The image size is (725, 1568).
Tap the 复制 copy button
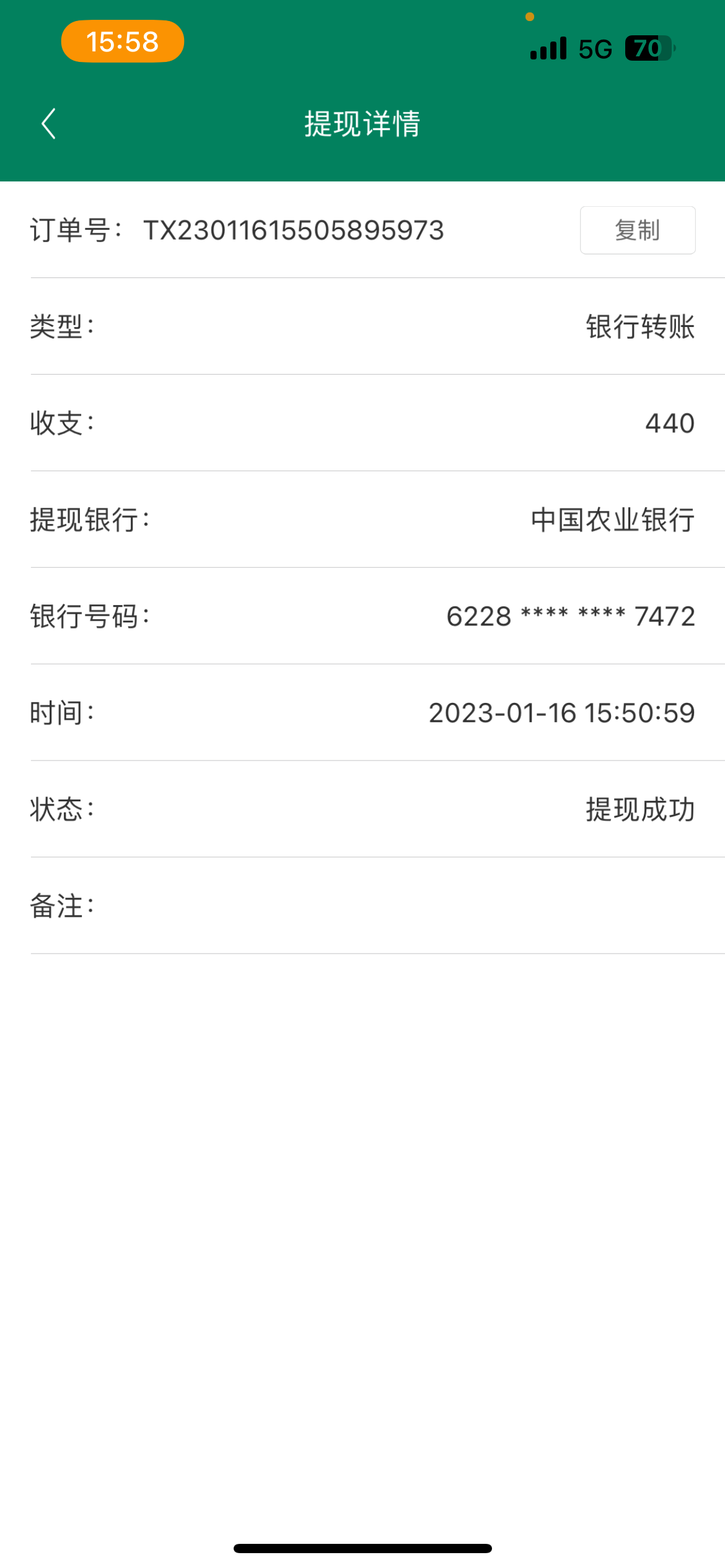point(638,230)
